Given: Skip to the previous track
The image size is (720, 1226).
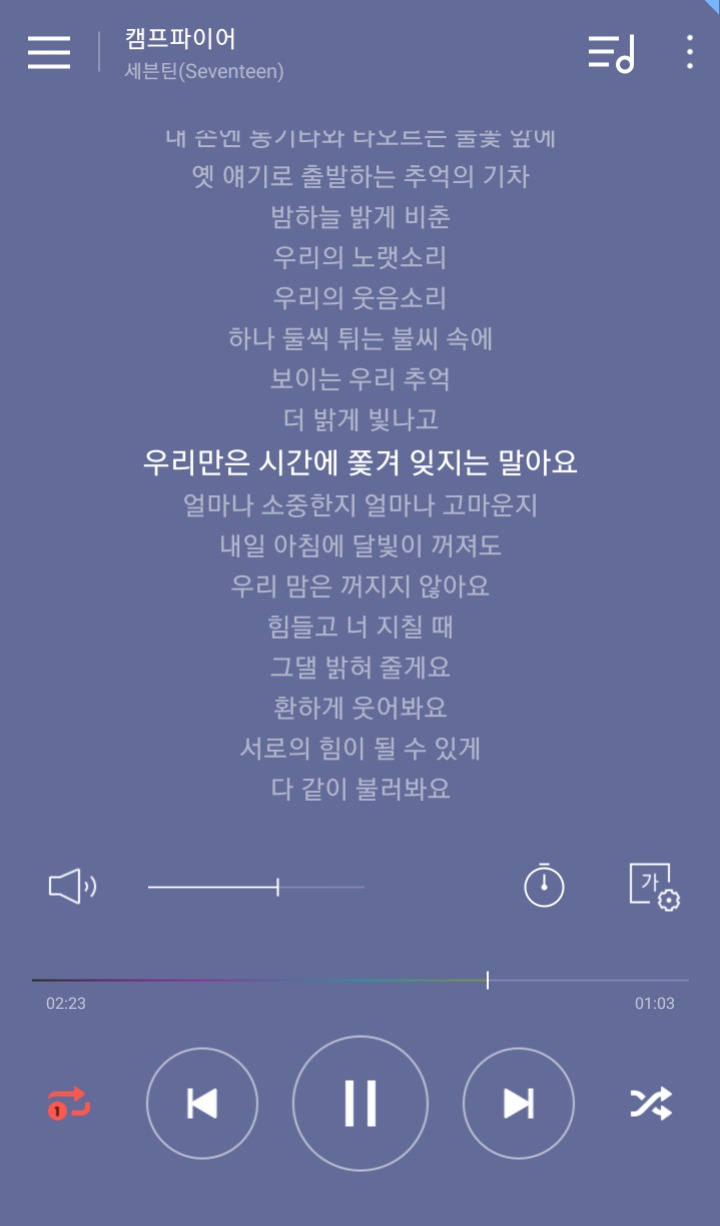Looking at the screenshot, I should coord(202,1104).
